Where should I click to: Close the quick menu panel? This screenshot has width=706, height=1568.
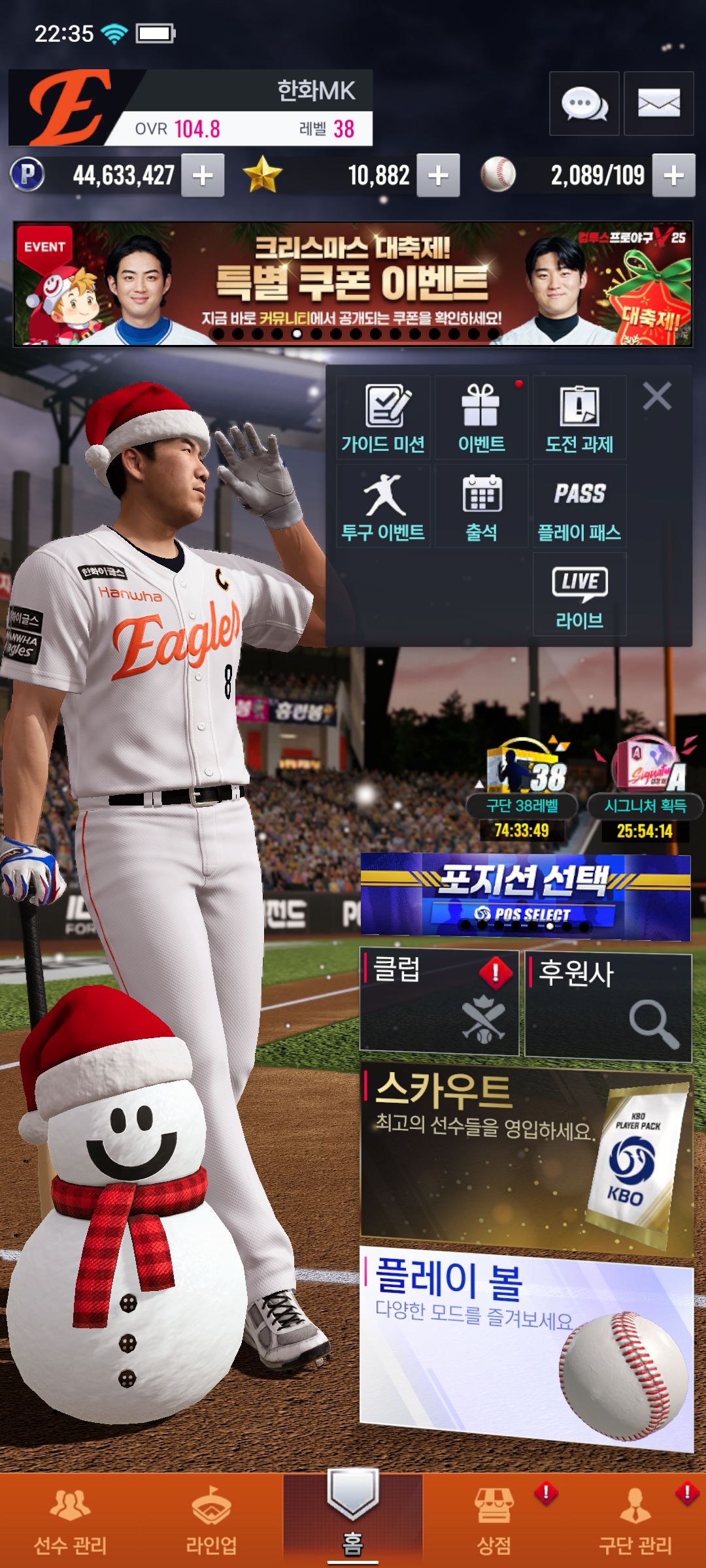pos(657,396)
